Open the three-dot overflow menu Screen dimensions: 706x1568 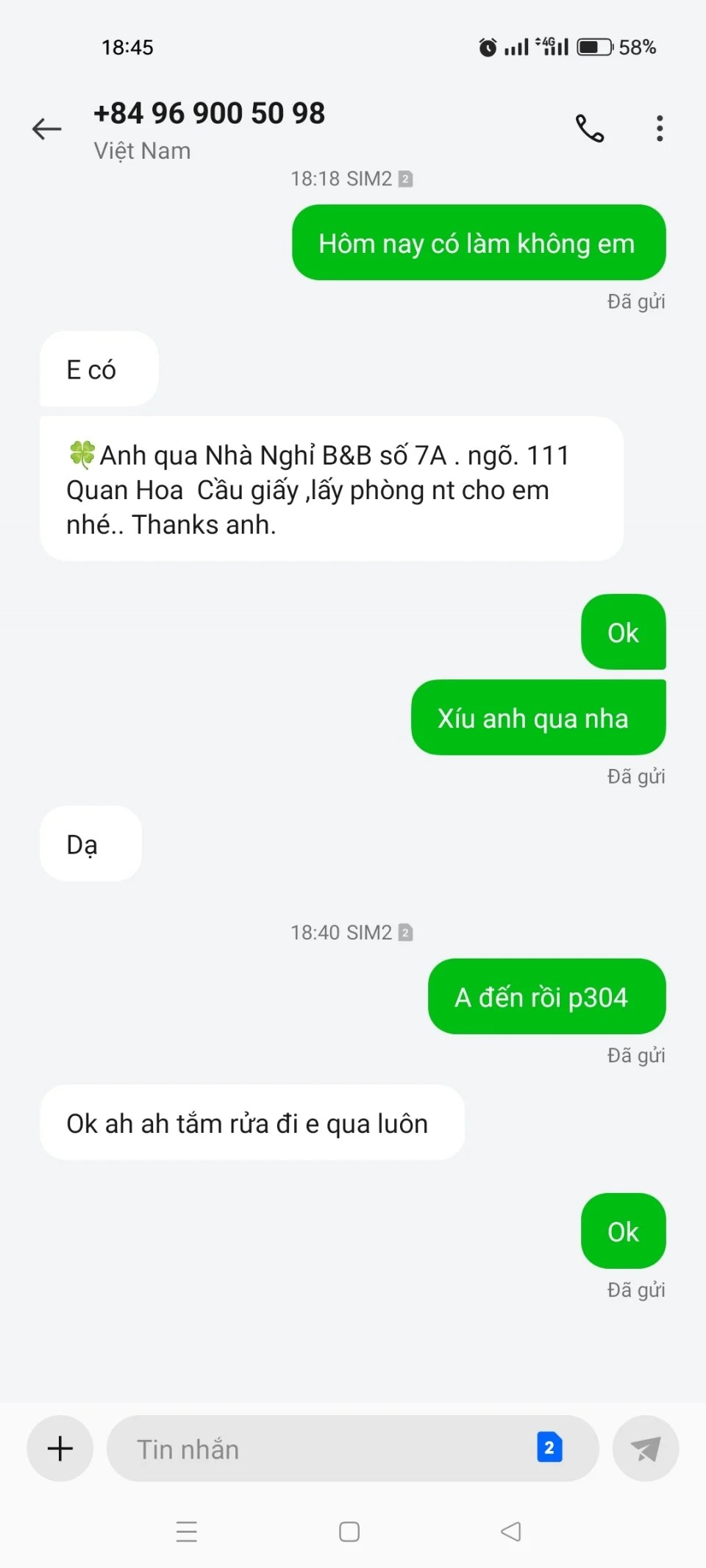pyautogui.click(x=660, y=129)
